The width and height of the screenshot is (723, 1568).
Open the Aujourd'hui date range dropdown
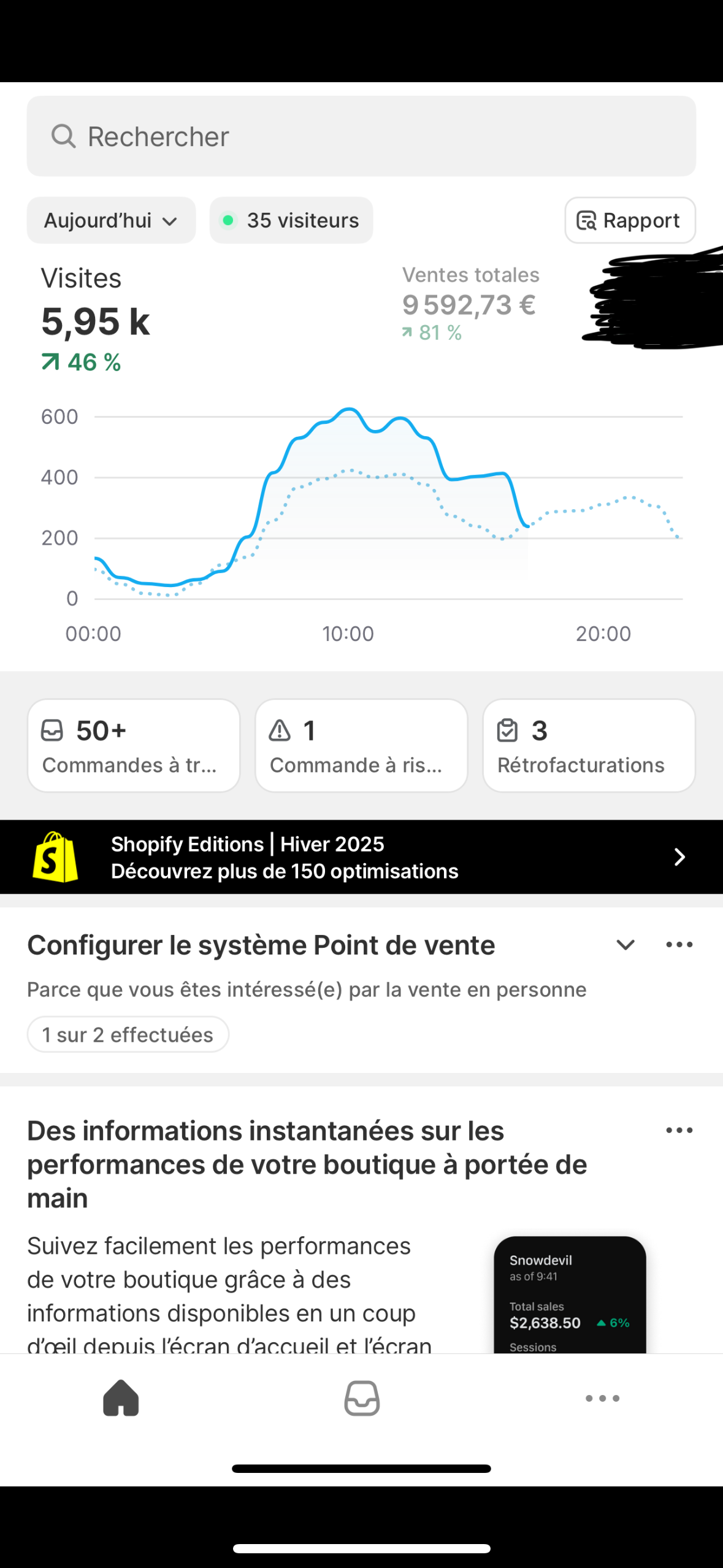pos(111,220)
